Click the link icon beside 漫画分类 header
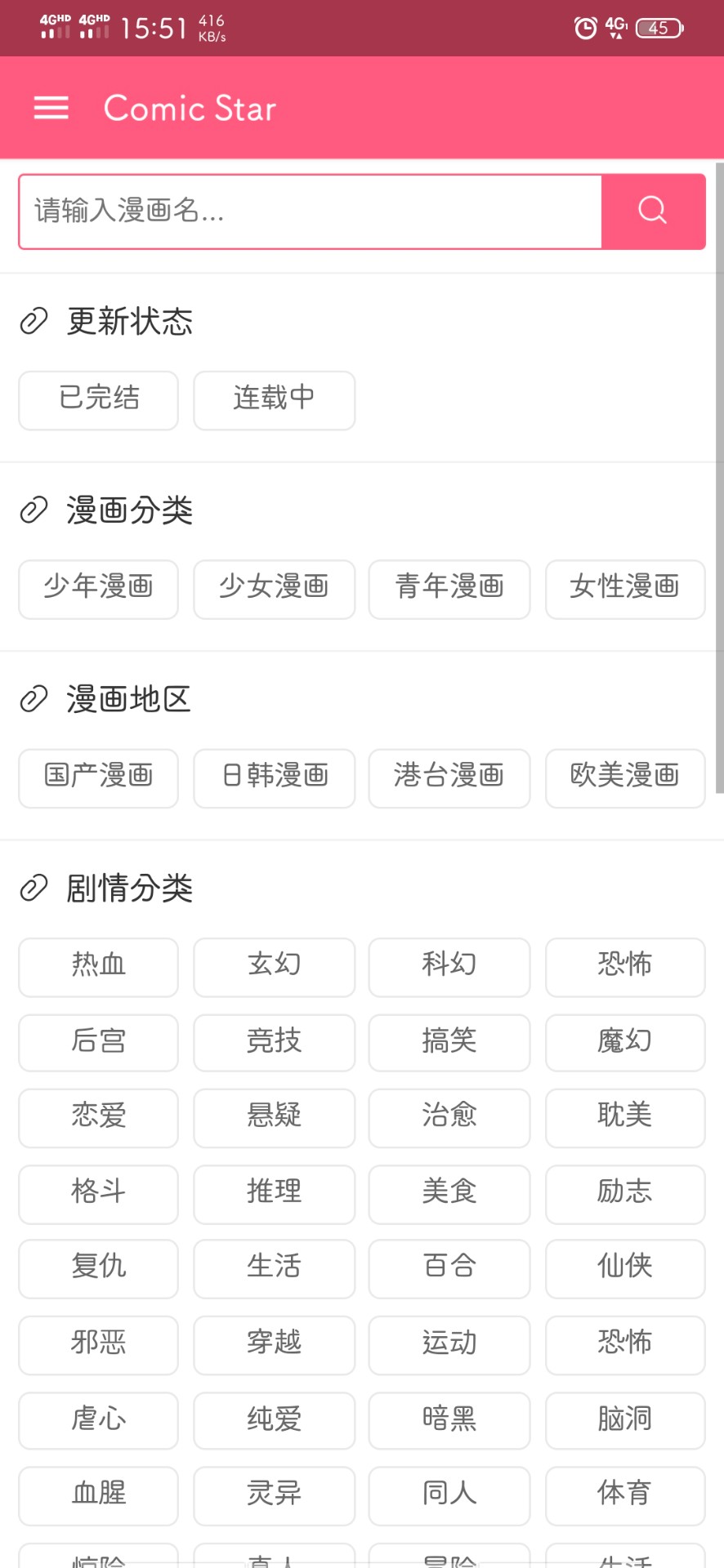This screenshot has width=724, height=1568. point(34,510)
